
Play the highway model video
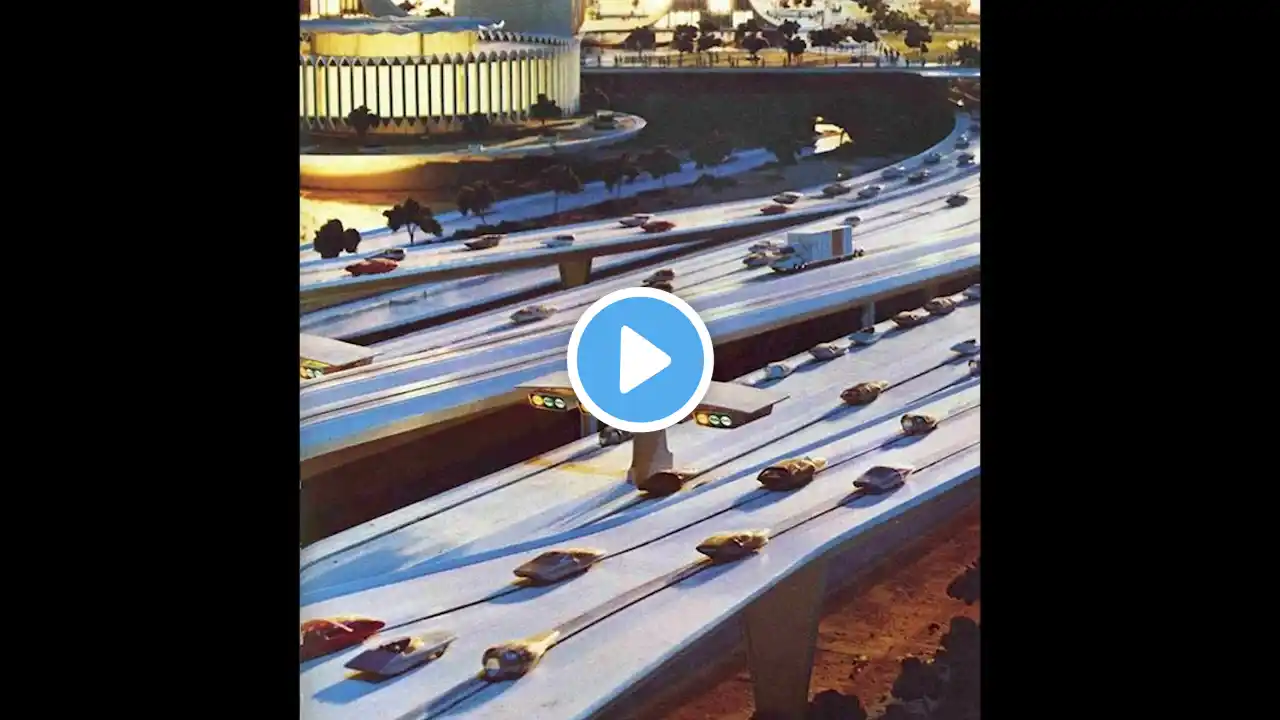click(x=640, y=360)
